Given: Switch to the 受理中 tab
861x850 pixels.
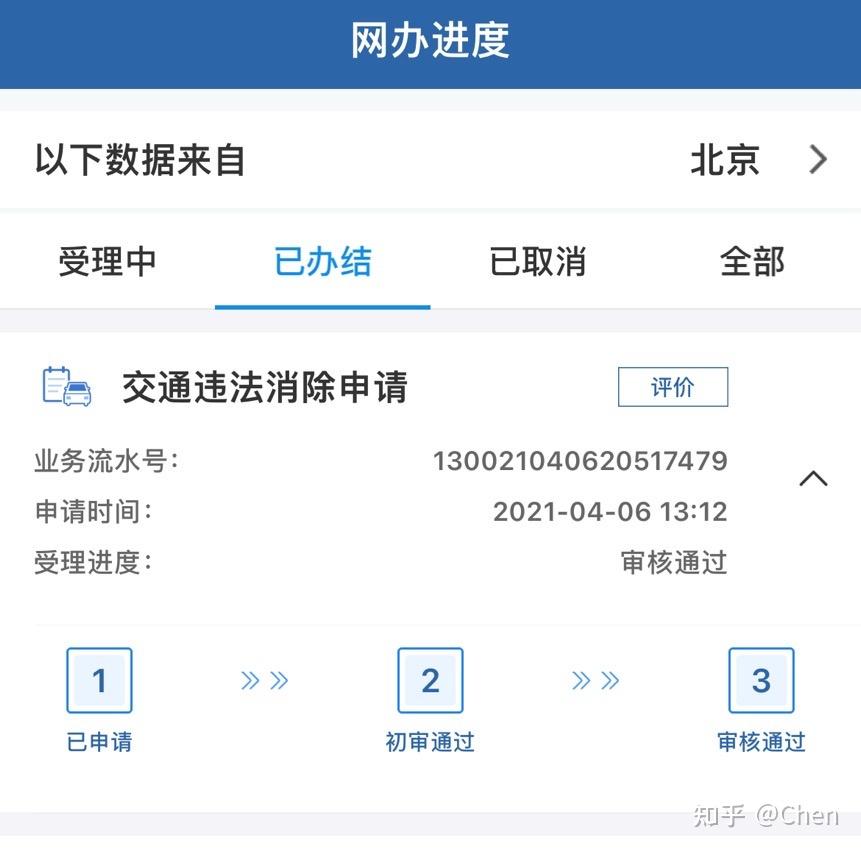Looking at the screenshot, I should click(107, 262).
